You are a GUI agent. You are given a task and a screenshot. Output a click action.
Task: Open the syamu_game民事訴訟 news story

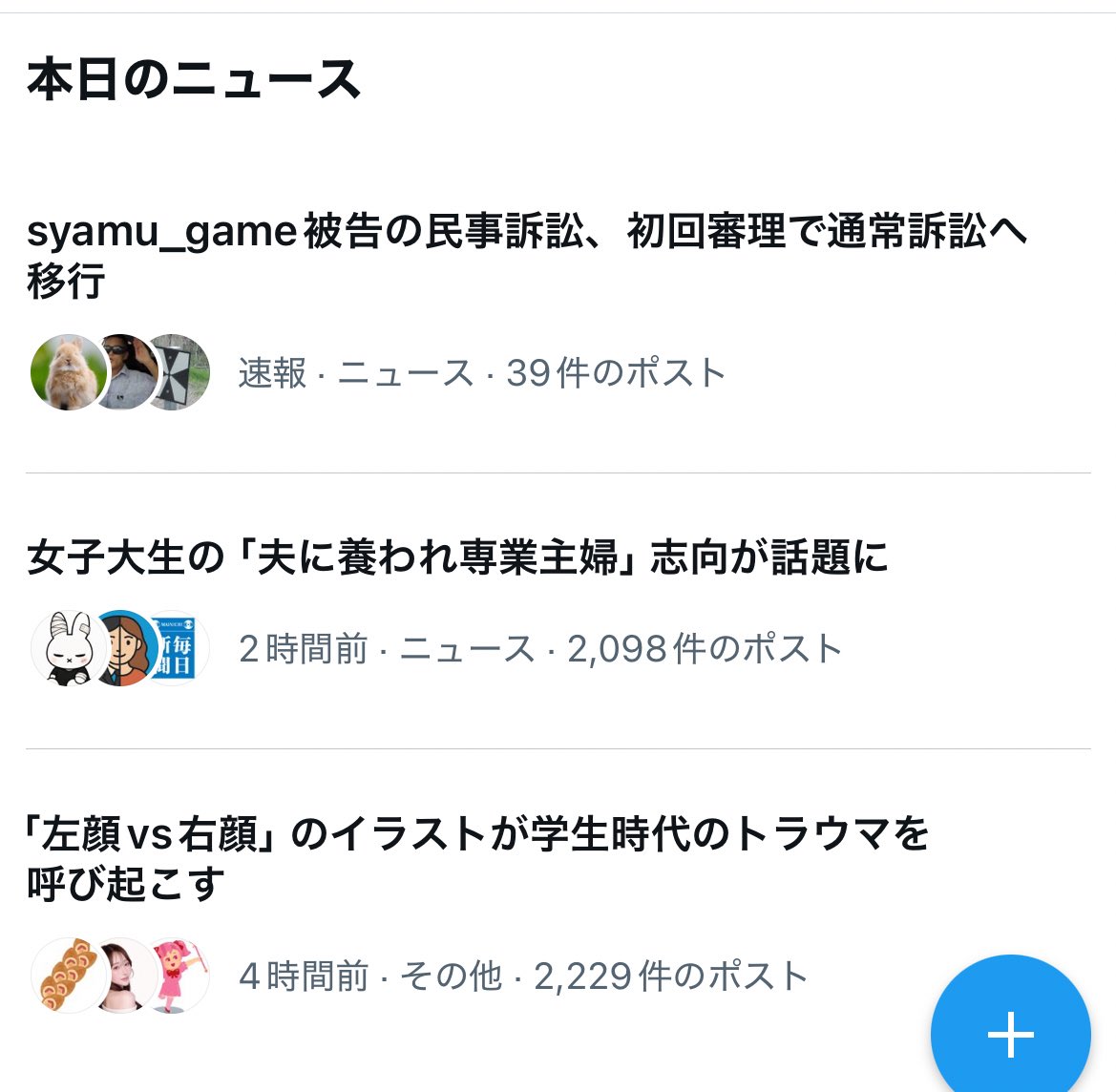[x=525, y=254]
